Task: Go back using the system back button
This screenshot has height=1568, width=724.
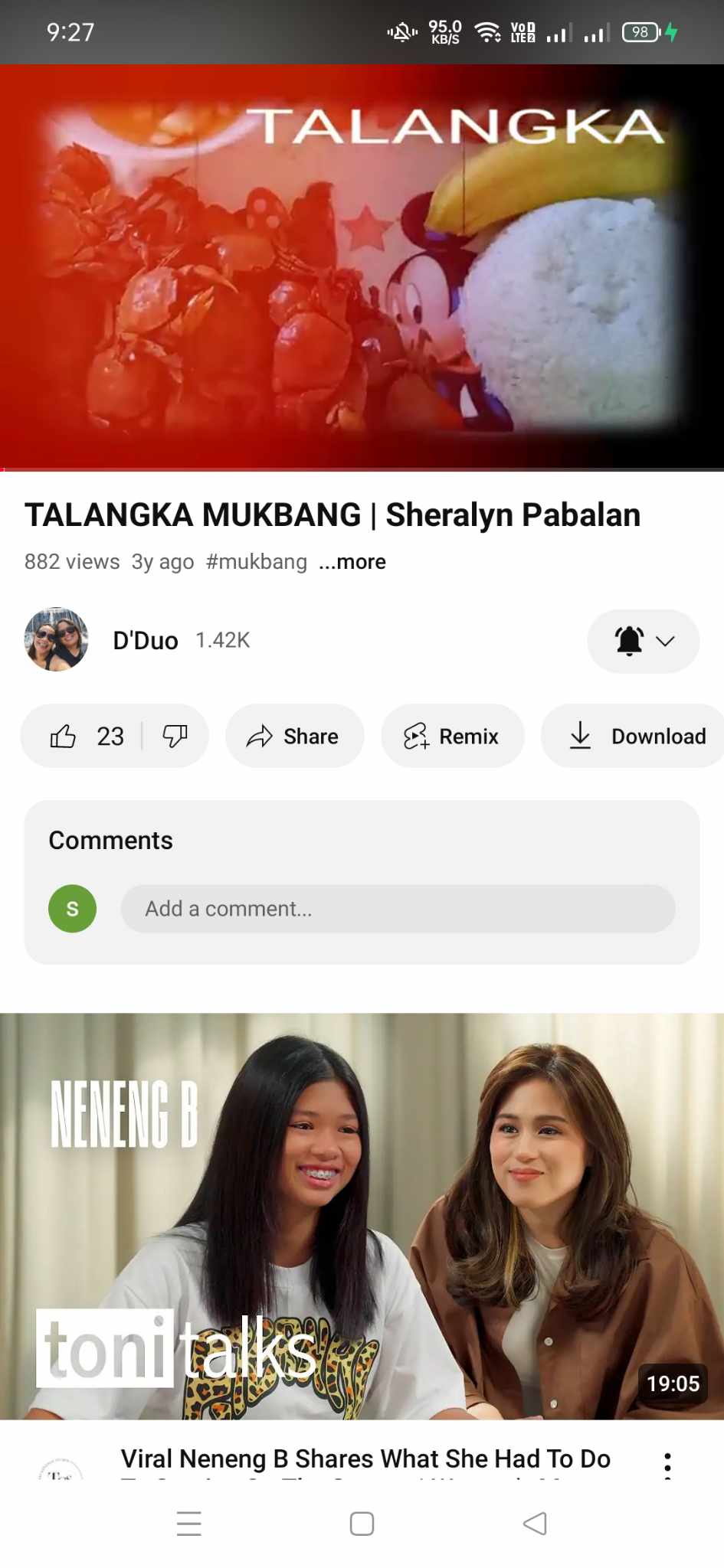Action: pyautogui.click(x=535, y=1524)
